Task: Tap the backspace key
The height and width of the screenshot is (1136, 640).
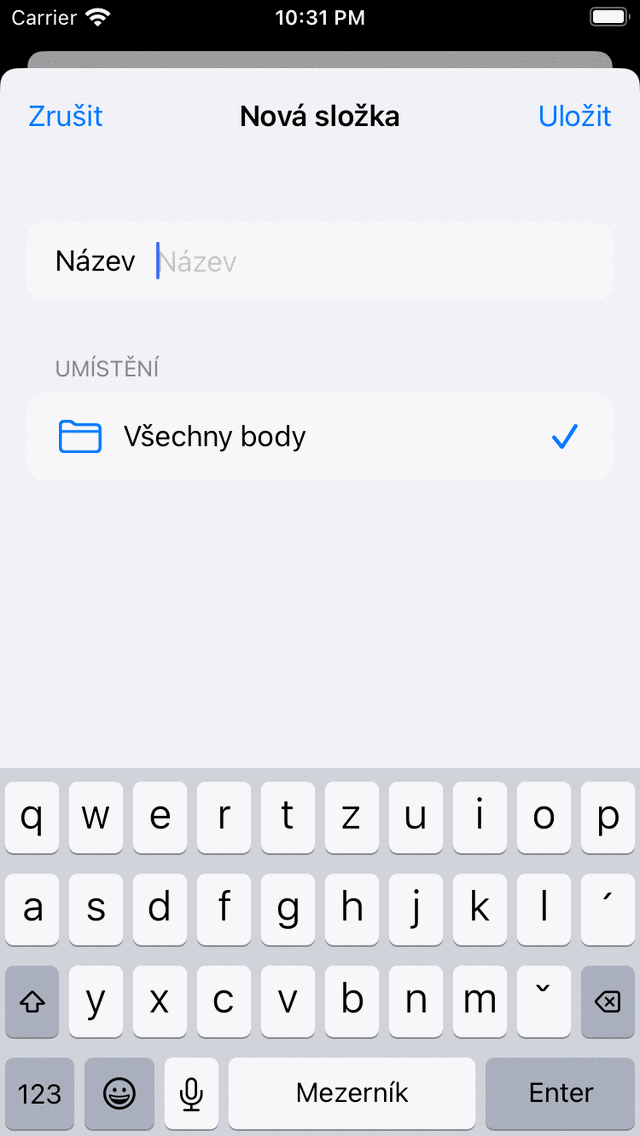Action: pyautogui.click(x=607, y=1001)
